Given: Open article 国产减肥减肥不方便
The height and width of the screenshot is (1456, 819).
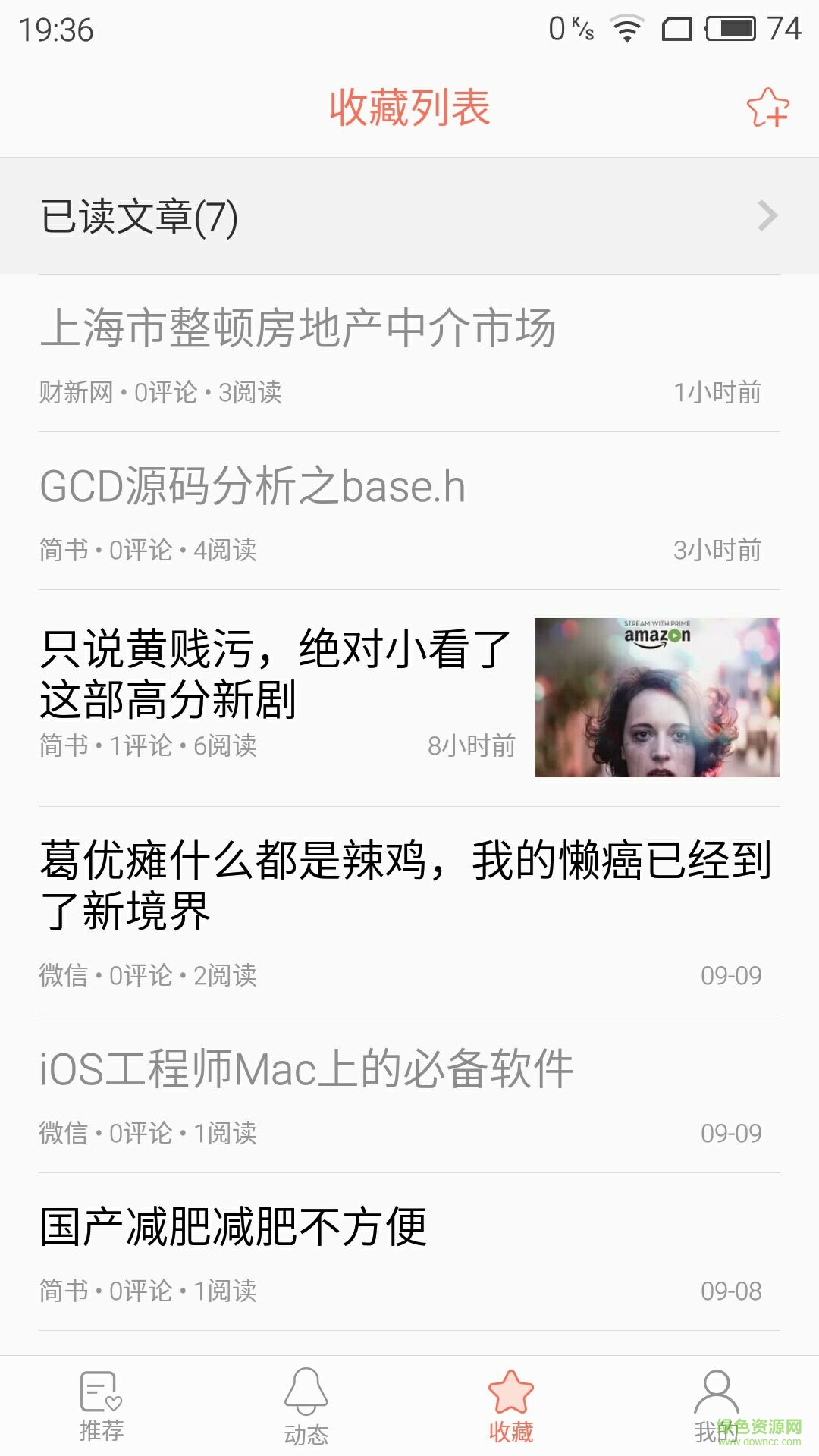Looking at the screenshot, I should pos(234,1227).
